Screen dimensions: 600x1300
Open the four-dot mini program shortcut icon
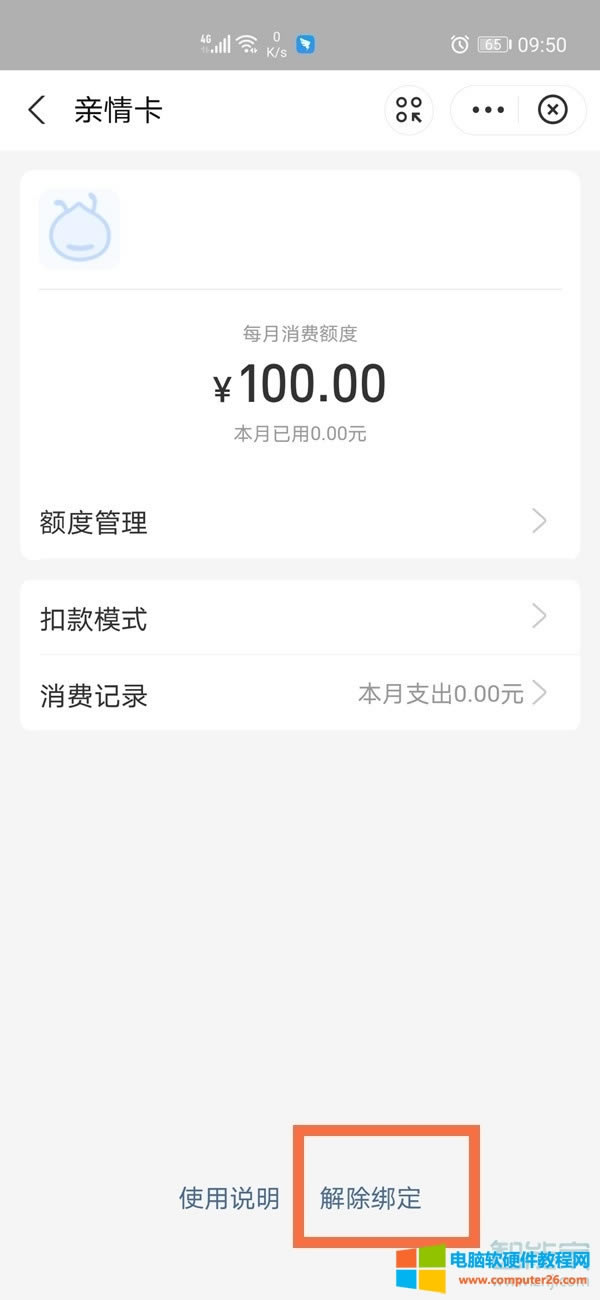409,110
